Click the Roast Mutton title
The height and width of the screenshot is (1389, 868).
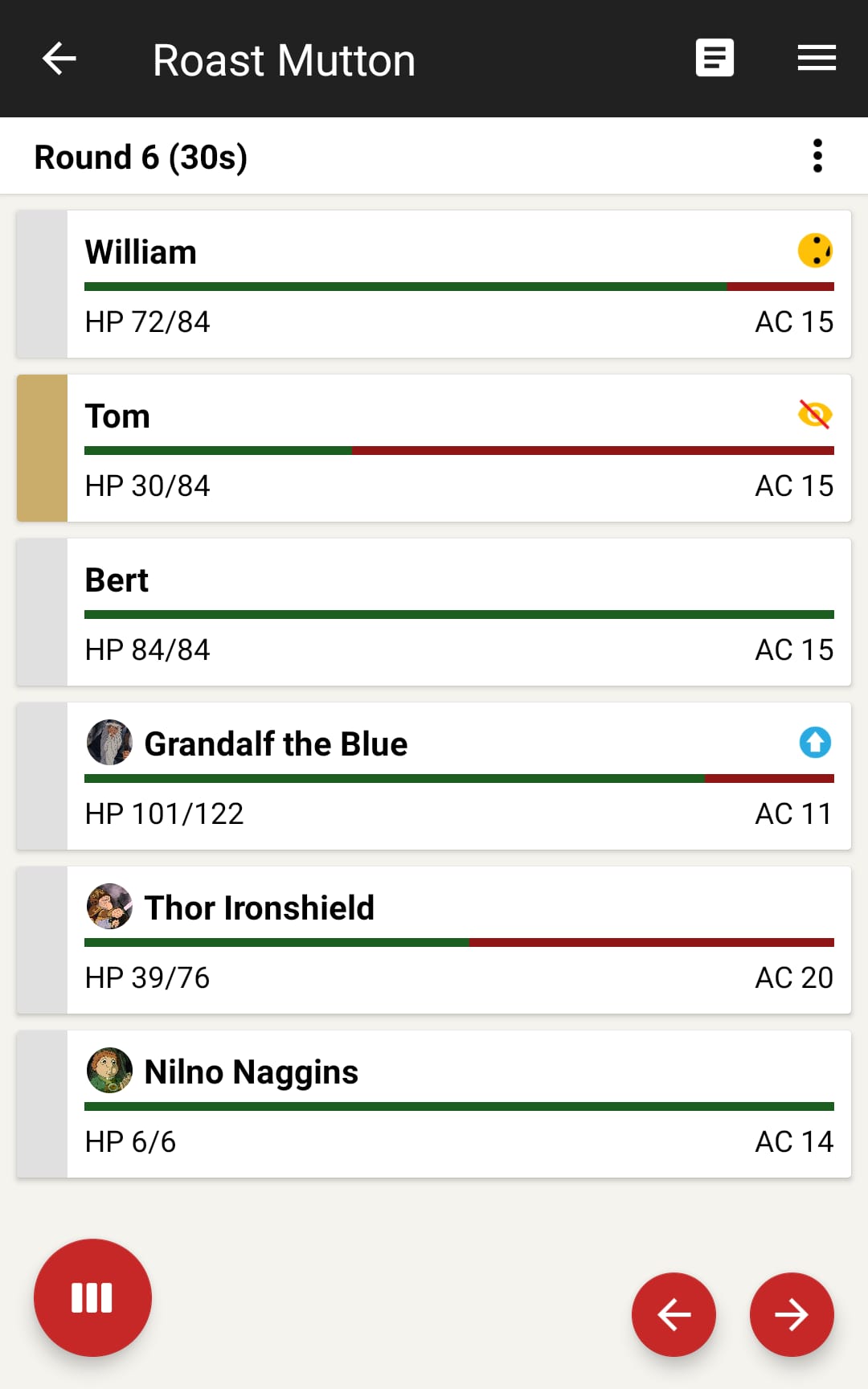point(283,59)
